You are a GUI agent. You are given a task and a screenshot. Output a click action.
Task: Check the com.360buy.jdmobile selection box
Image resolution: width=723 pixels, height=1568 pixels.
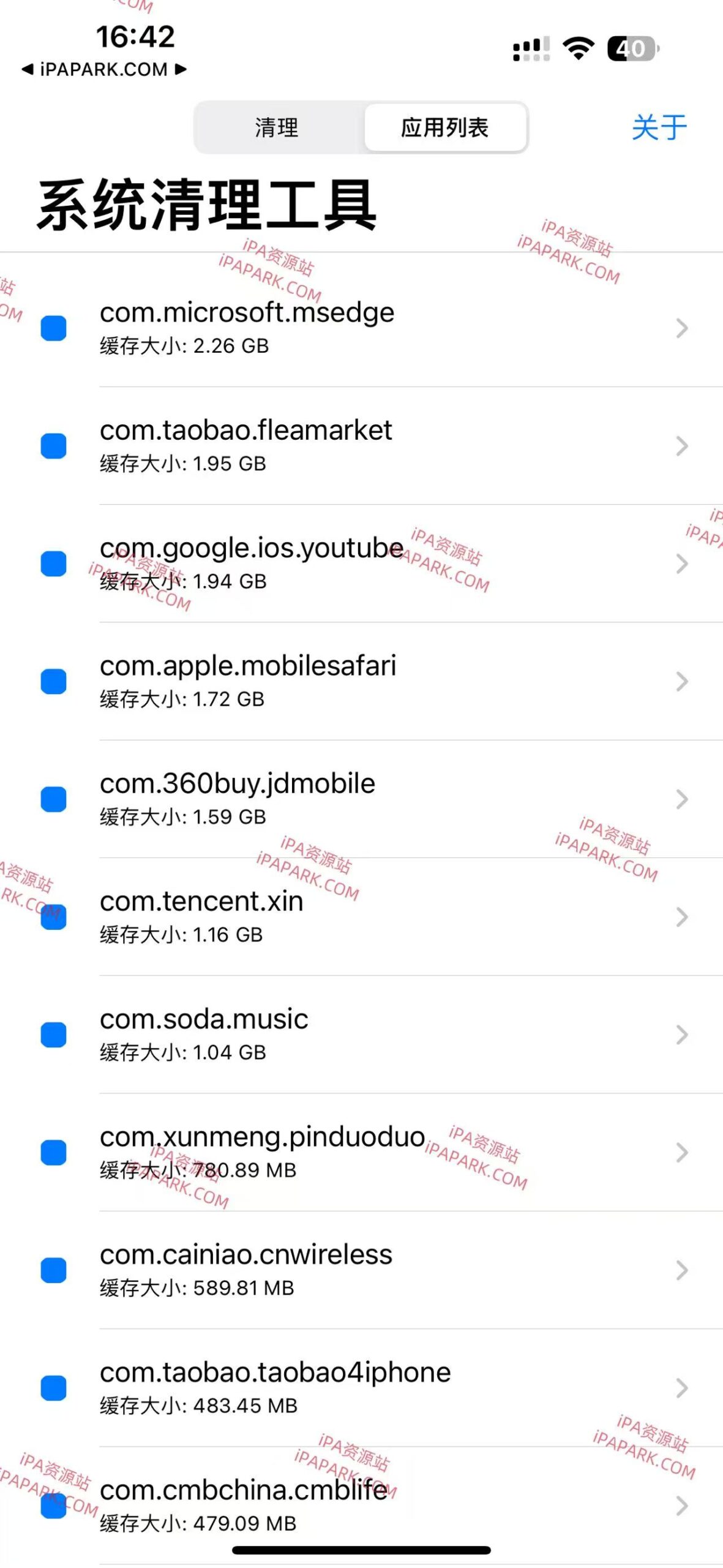pyautogui.click(x=53, y=798)
